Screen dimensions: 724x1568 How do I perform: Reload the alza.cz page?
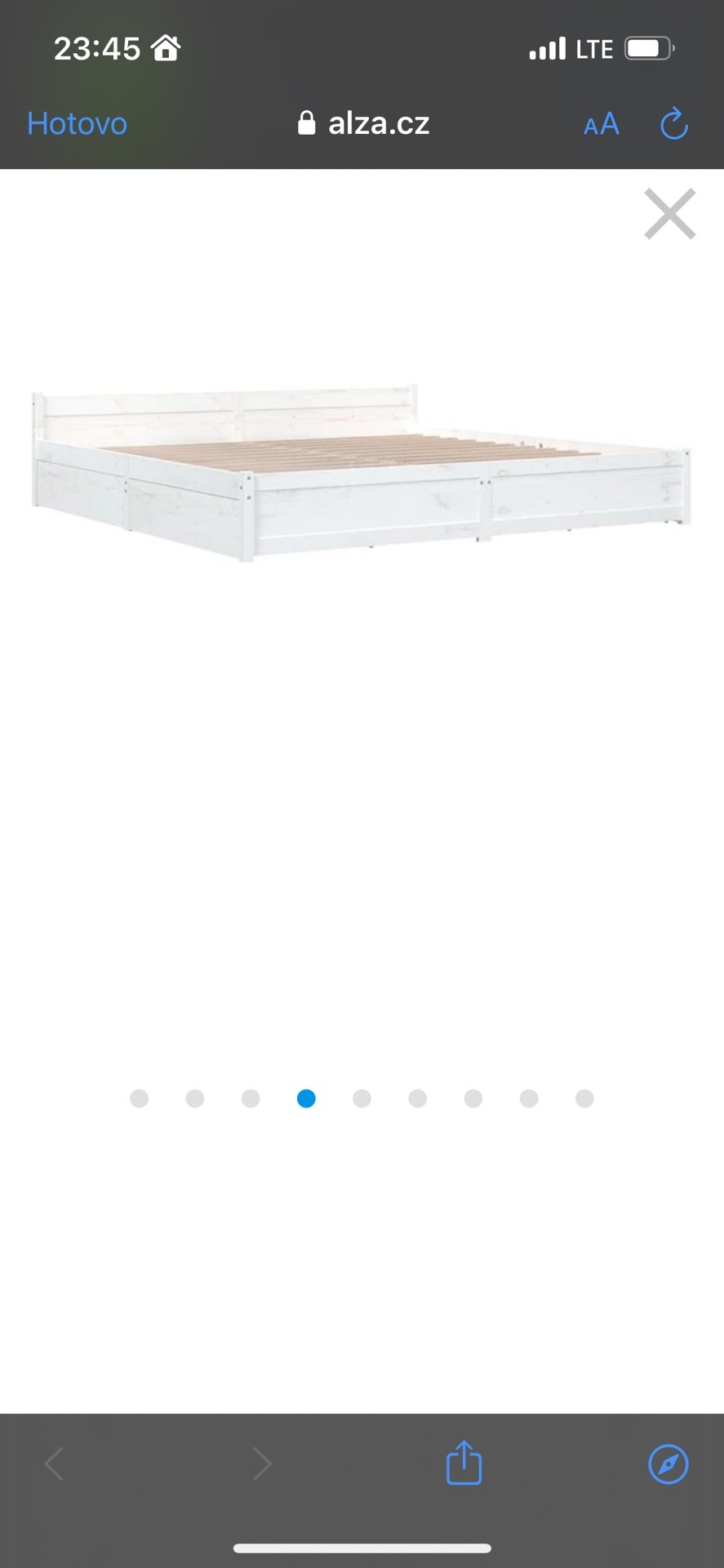(673, 123)
